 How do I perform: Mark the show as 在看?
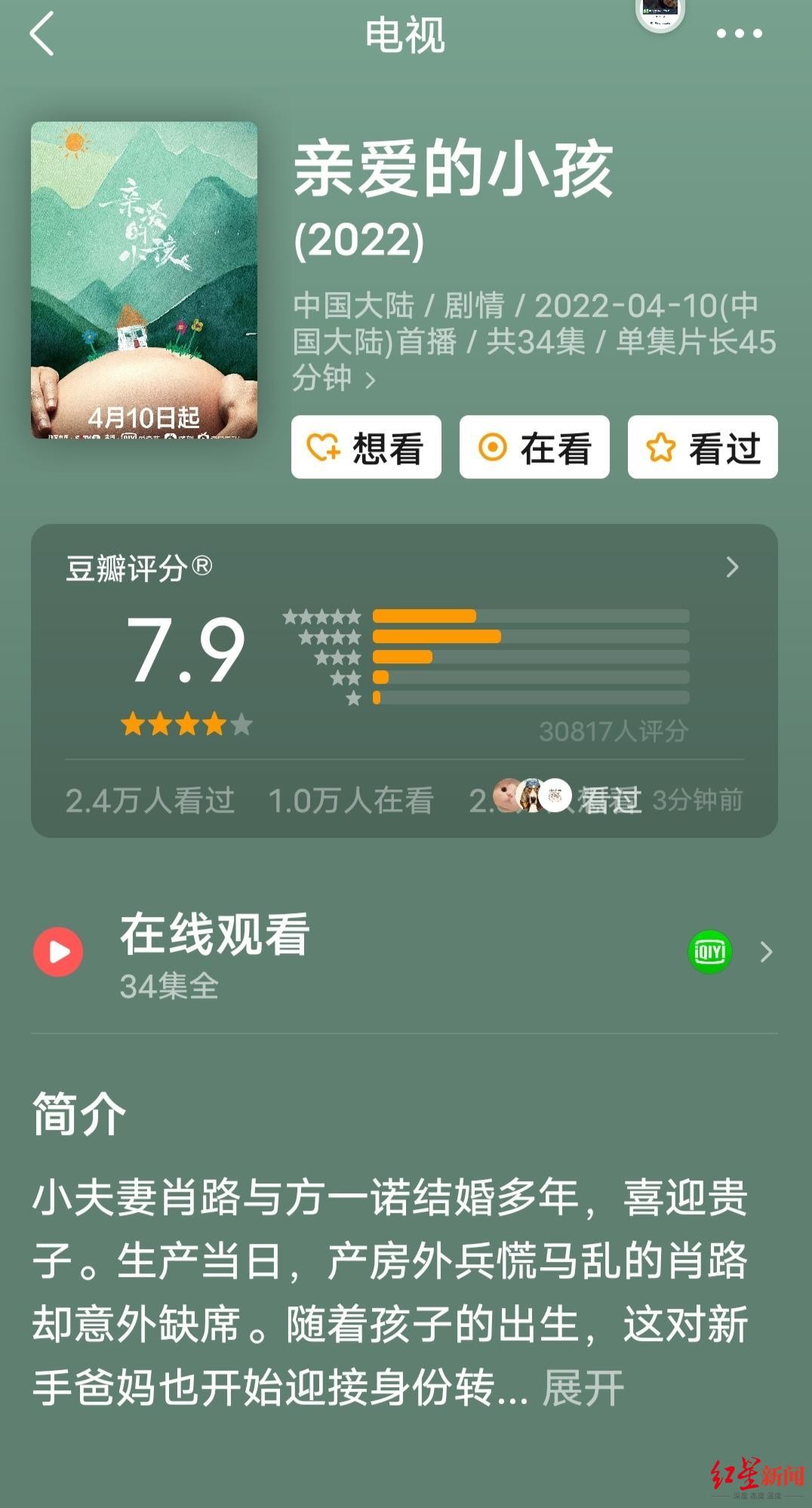click(x=534, y=448)
